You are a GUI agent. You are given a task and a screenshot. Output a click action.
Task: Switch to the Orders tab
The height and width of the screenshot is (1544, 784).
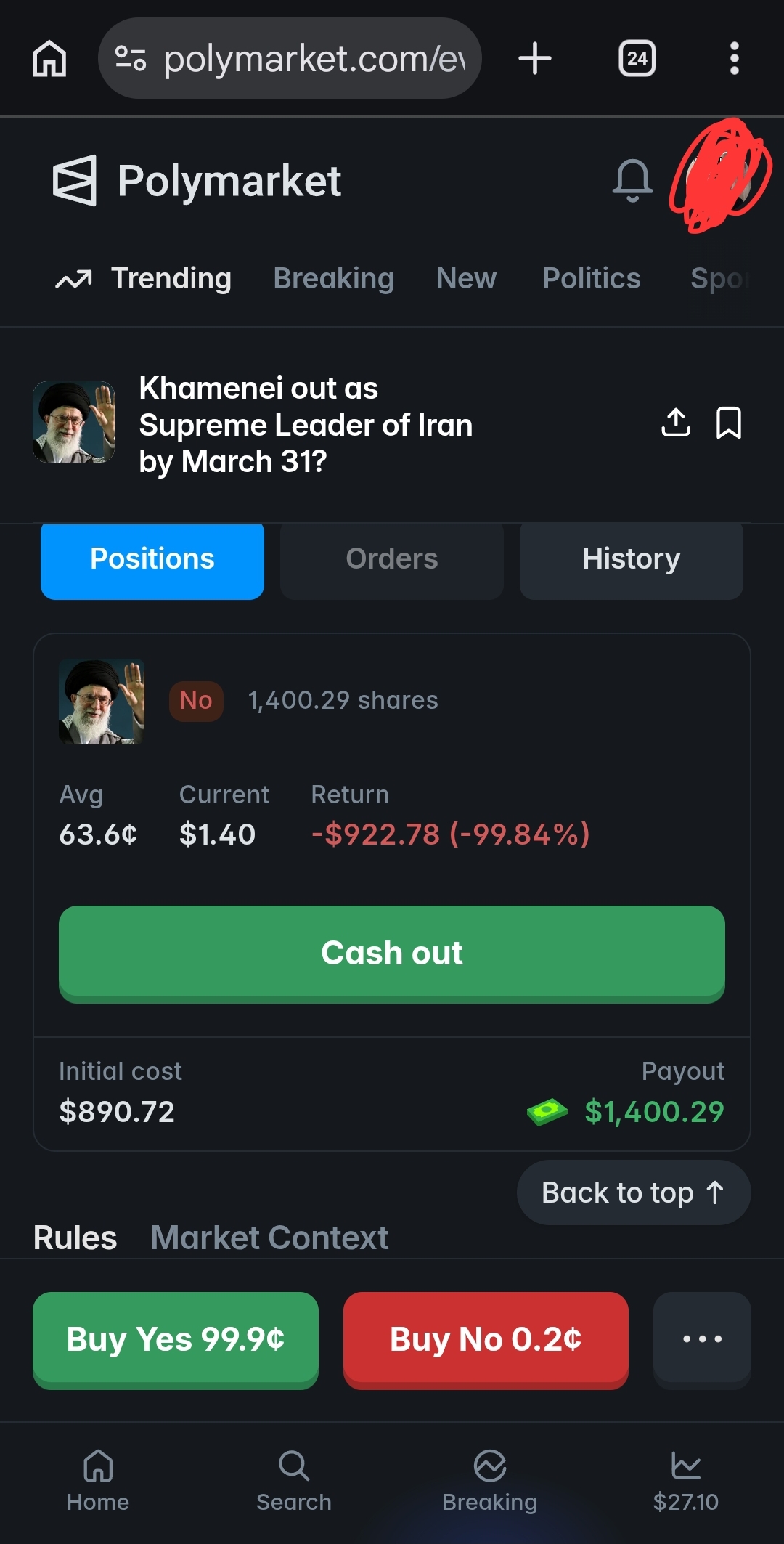point(391,559)
